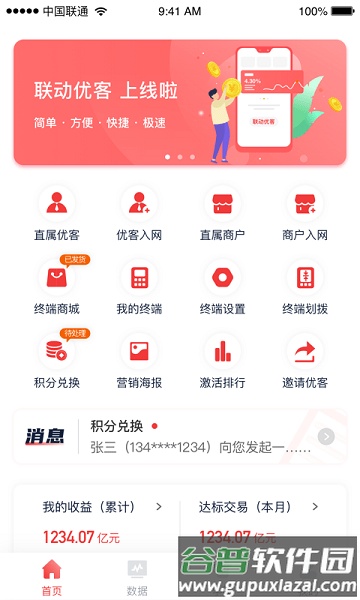Image resolution: width=360 pixels, height=600 pixels.
Task: Tap 邀请优客 to invite
Action: pos(305,361)
